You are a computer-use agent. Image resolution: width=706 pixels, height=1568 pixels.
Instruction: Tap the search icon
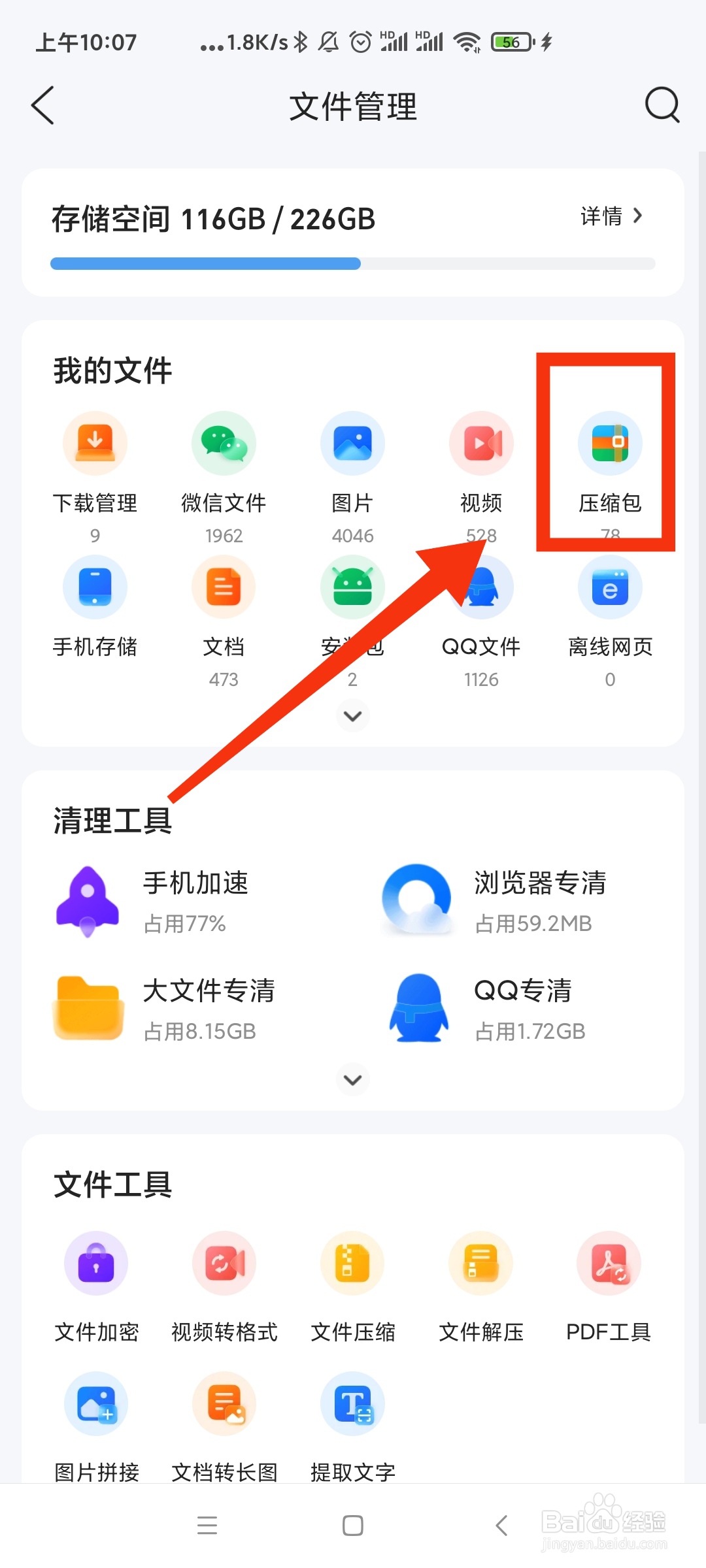click(662, 105)
